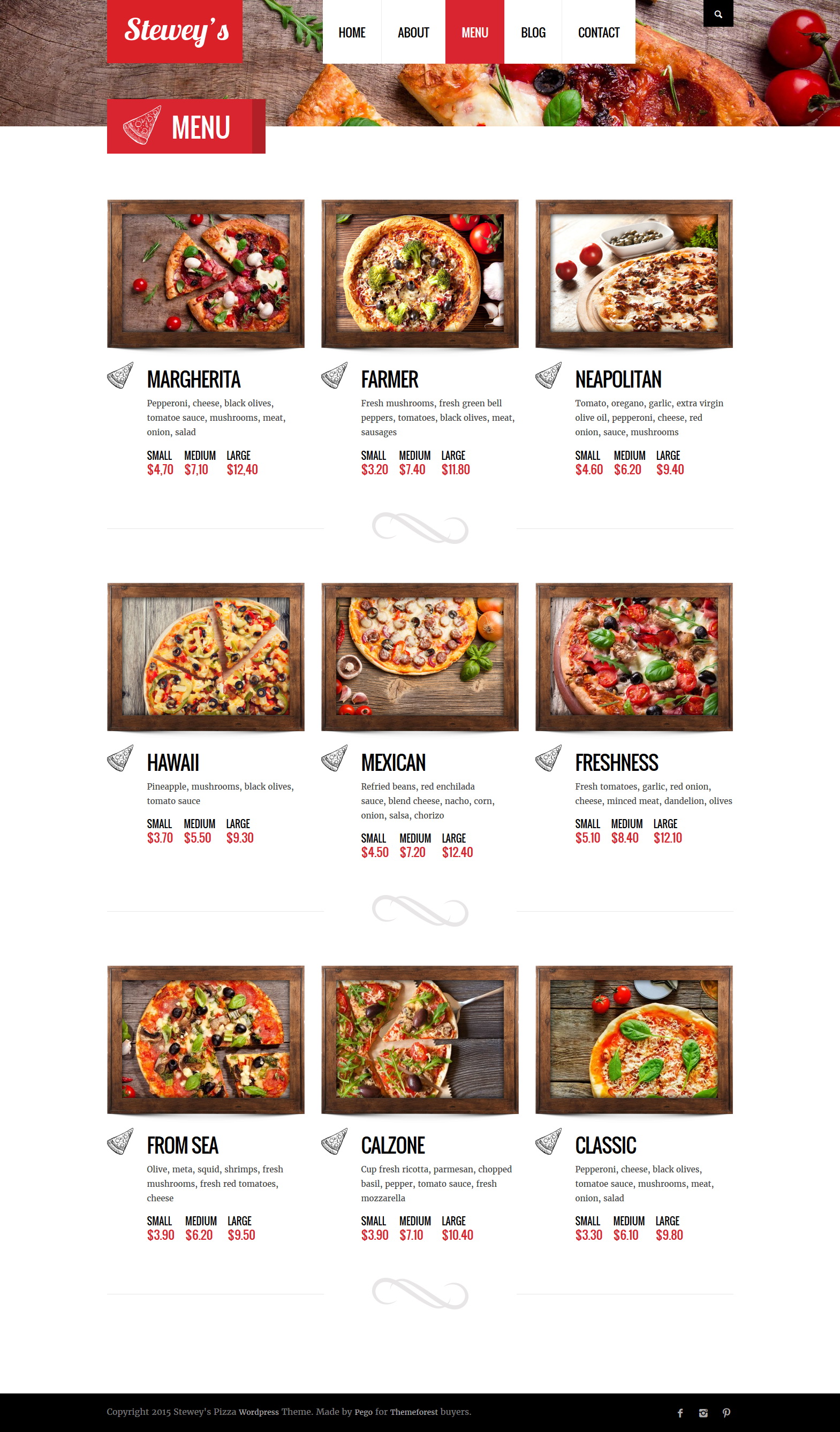Tap the Stewey's logo
This screenshot has height=1432, width=840.
tap(175, 31)
